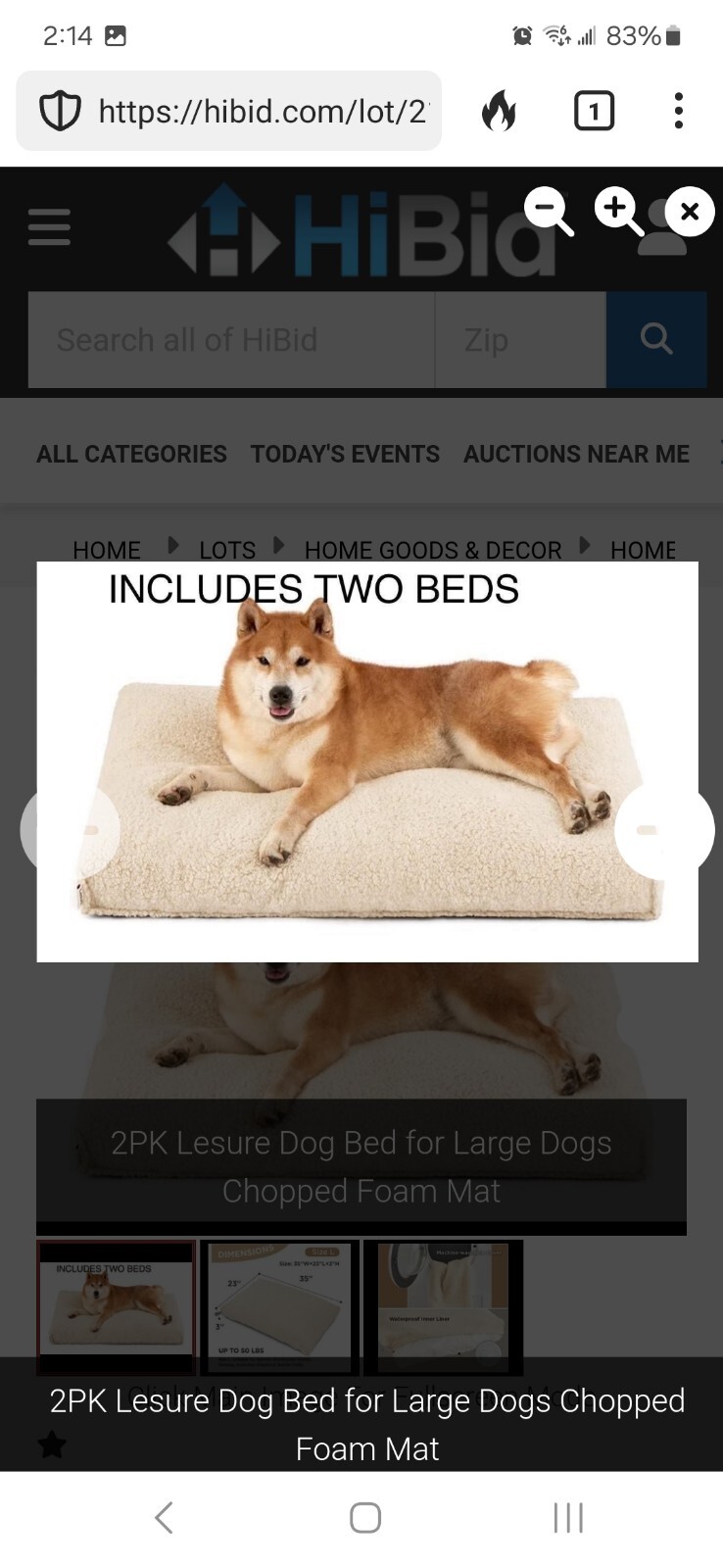Zoom out of the lightbox image

coord(547,209)
